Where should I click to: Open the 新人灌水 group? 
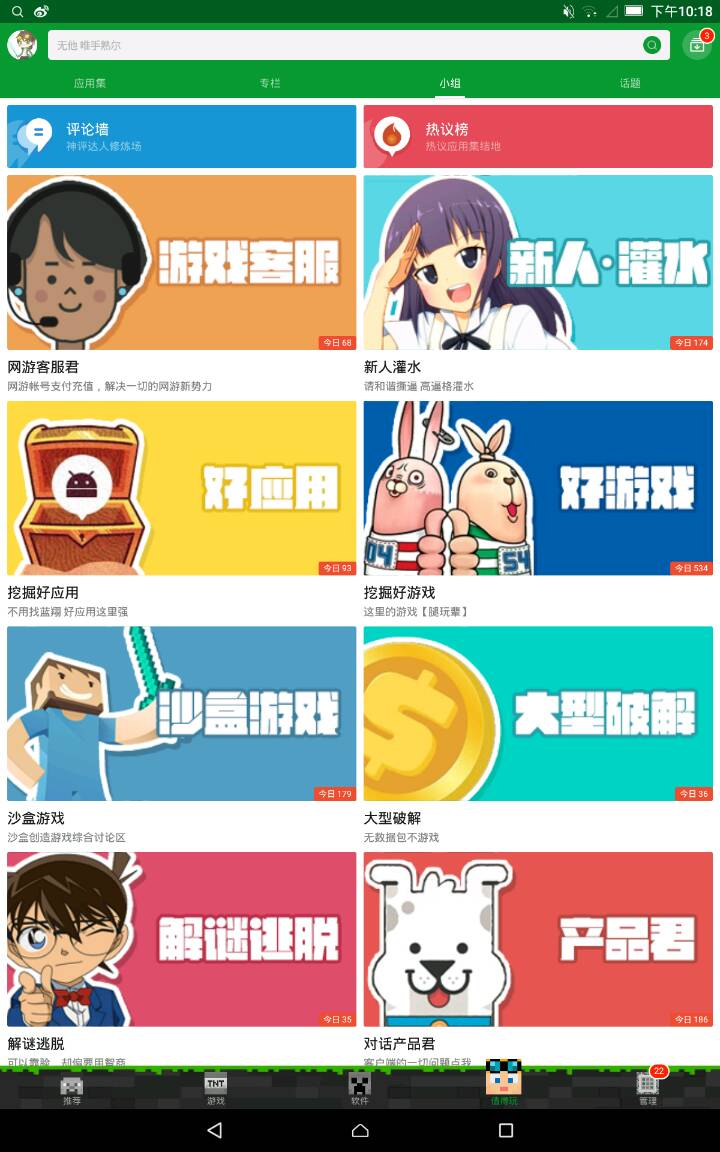[538, 262]
